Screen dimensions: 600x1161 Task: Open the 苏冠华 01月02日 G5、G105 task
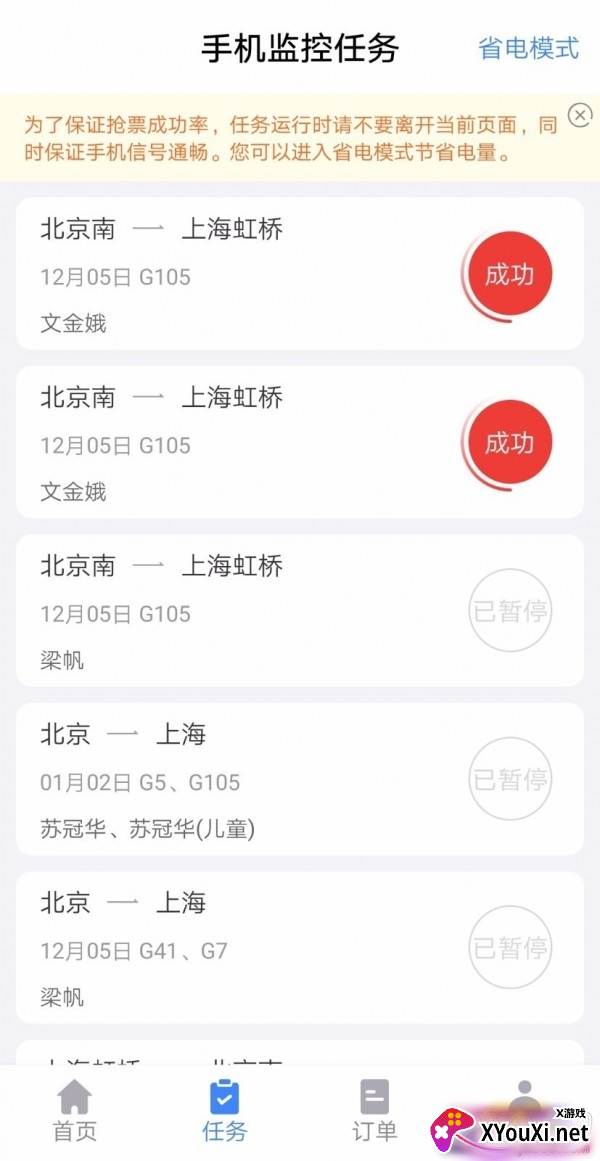[x=240, y=779]
